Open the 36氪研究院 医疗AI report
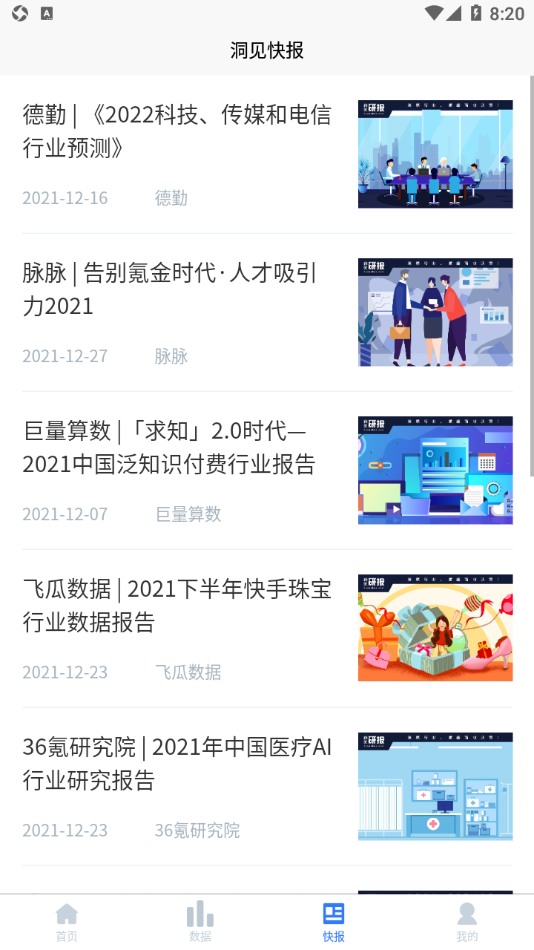Image resolution: width=534 pixels, height=950 pixels. point(267,786)
